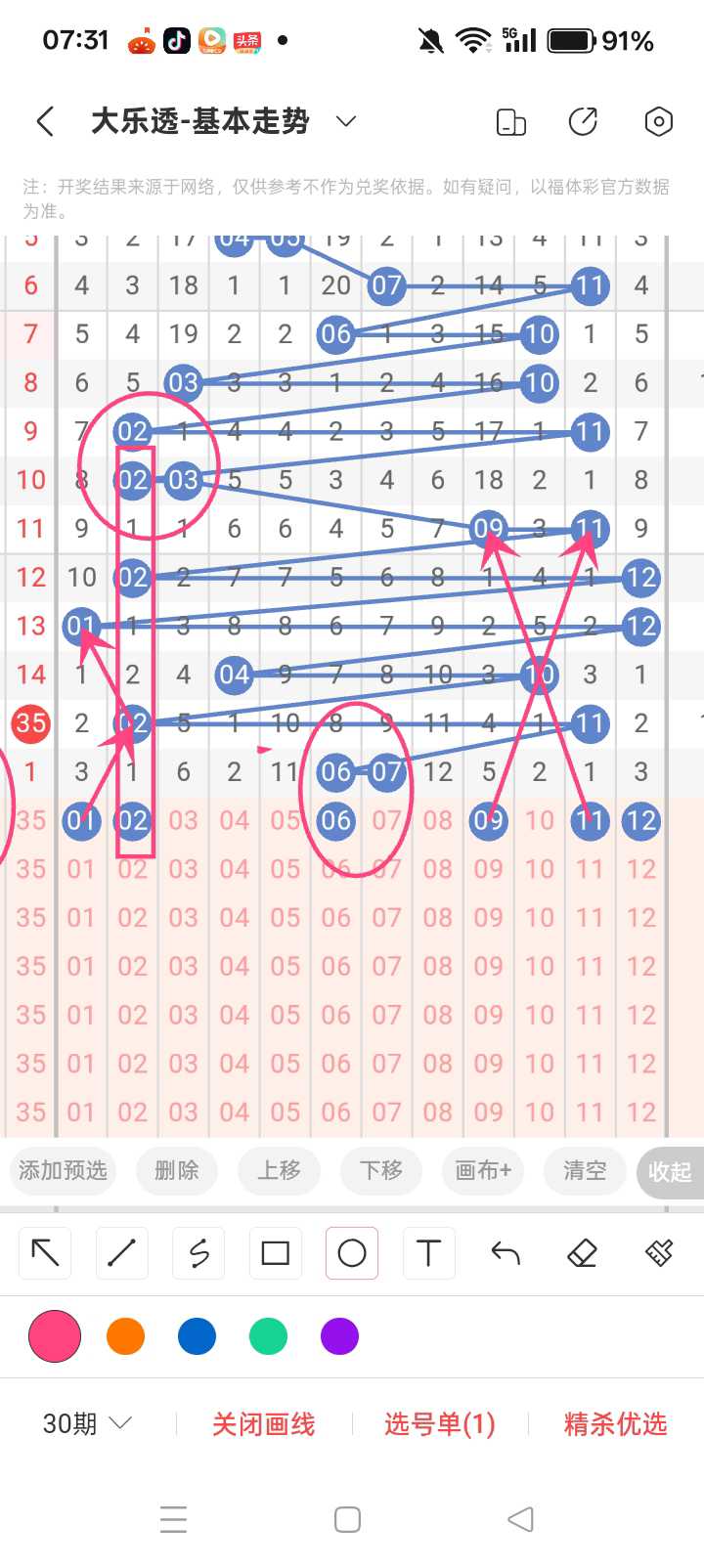Tap the 画布+ button

(483, 1170)
